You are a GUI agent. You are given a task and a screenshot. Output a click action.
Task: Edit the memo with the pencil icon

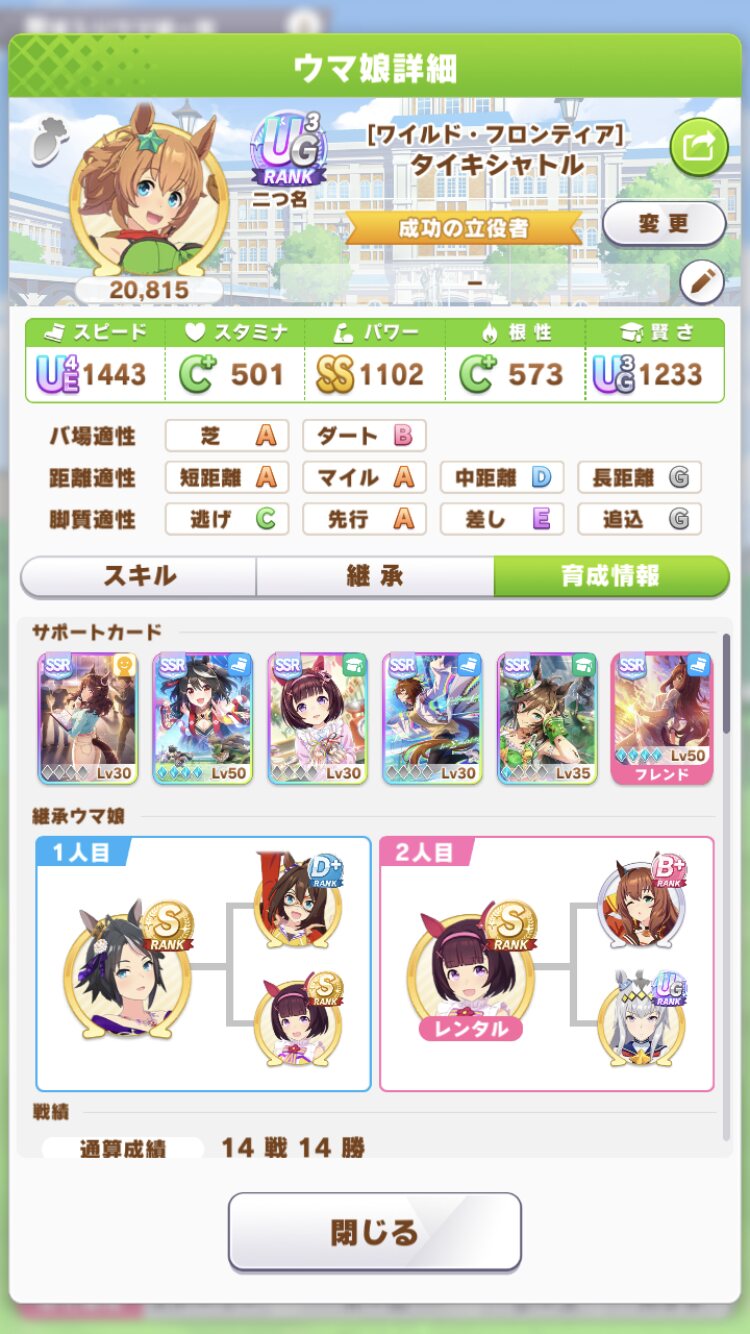[x=701, y=283]
